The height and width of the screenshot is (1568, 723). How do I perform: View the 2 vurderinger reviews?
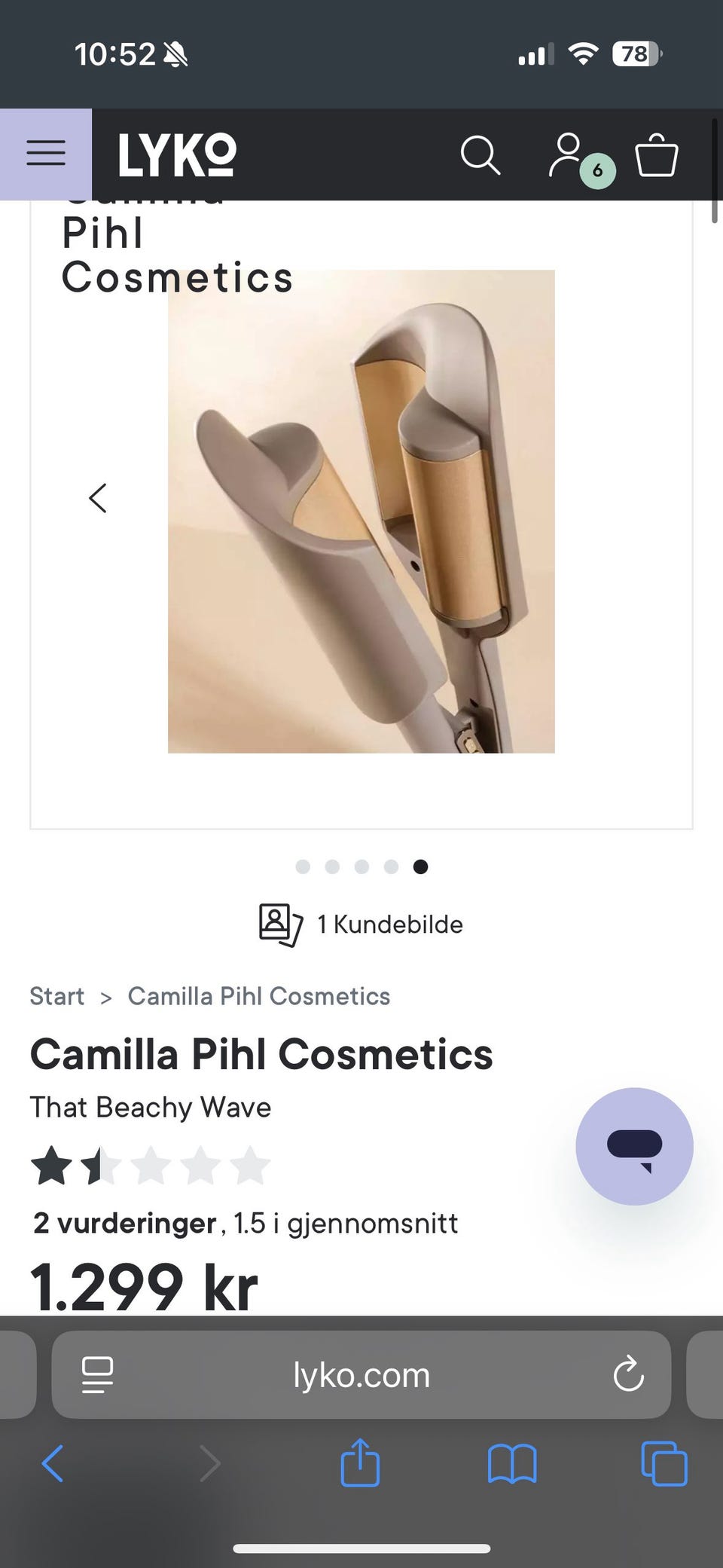[x=125, y=1223]
